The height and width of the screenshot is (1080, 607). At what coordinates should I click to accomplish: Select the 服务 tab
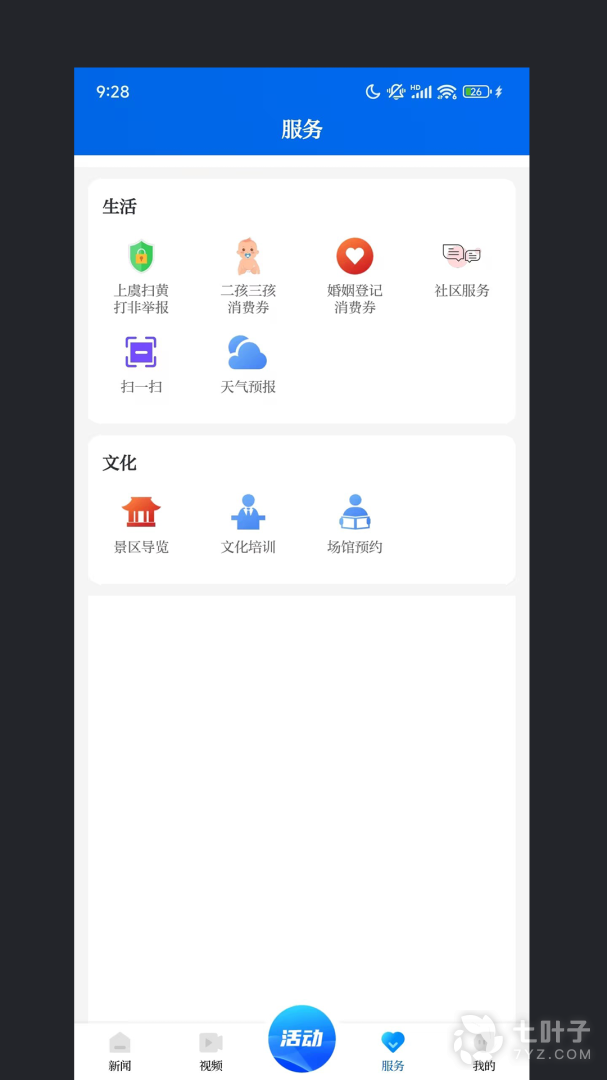tap(393, 1051)
